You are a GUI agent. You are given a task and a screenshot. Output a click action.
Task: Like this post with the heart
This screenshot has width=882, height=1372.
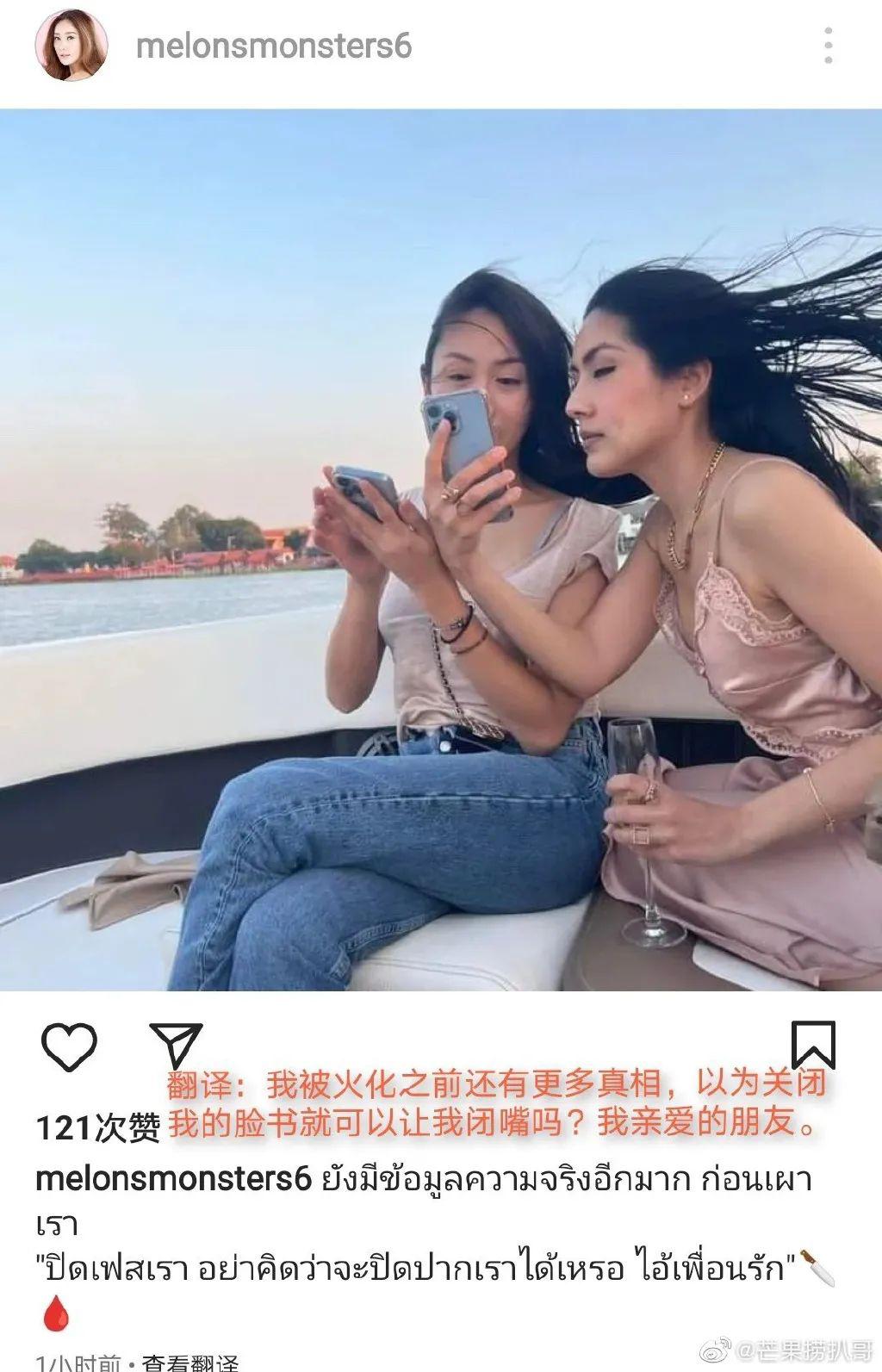(x=70, y=1046)
